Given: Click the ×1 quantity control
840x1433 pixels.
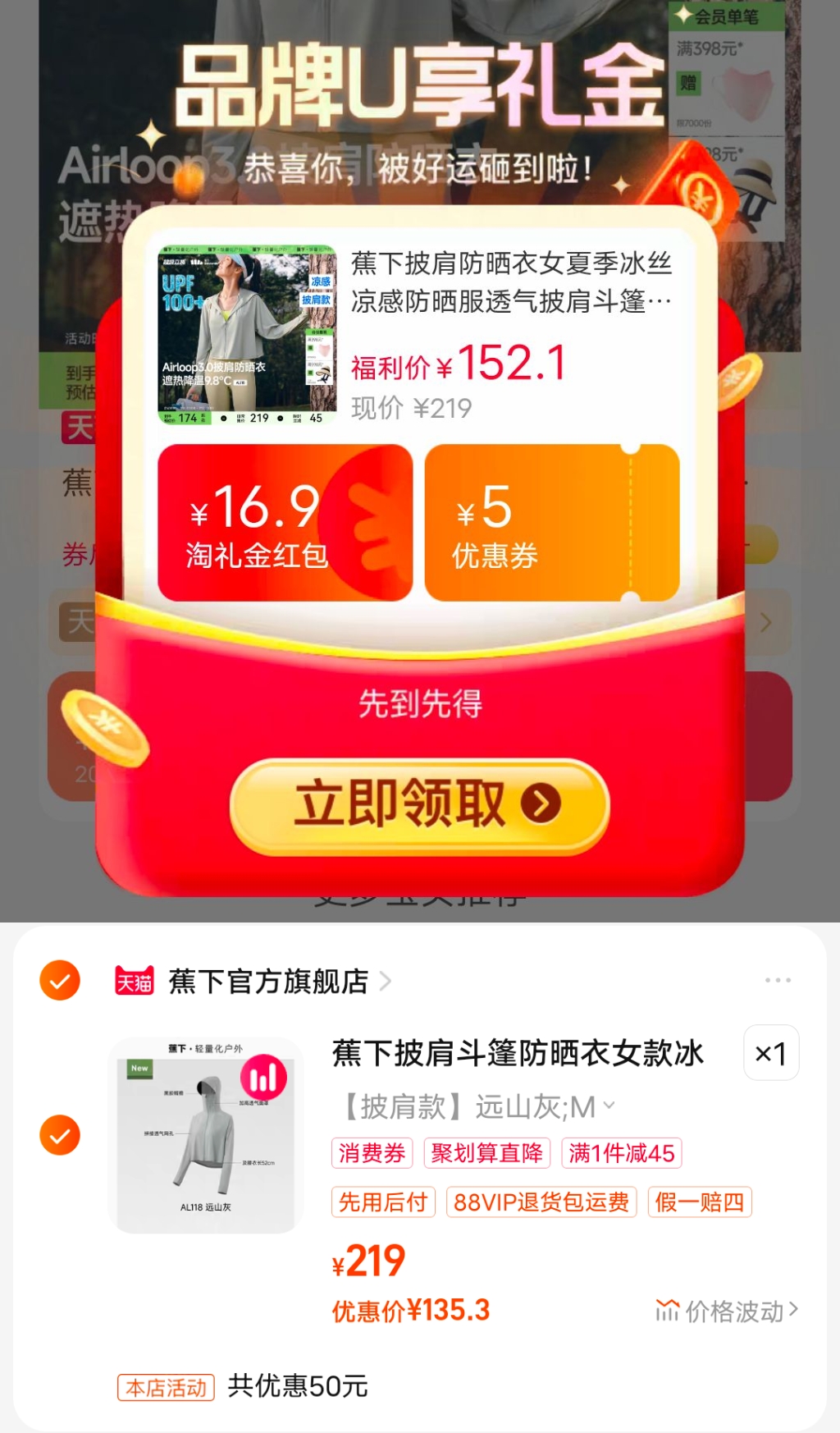Looking at the screenshot, I should (769, 1054).
